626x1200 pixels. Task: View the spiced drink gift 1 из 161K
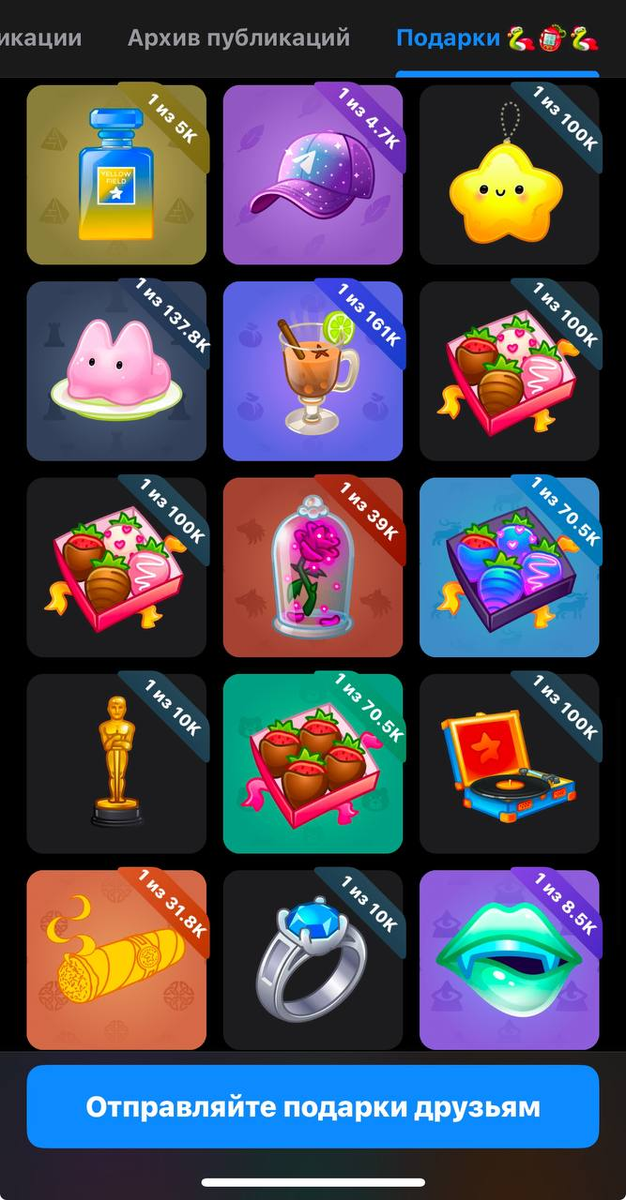(312, 371)
